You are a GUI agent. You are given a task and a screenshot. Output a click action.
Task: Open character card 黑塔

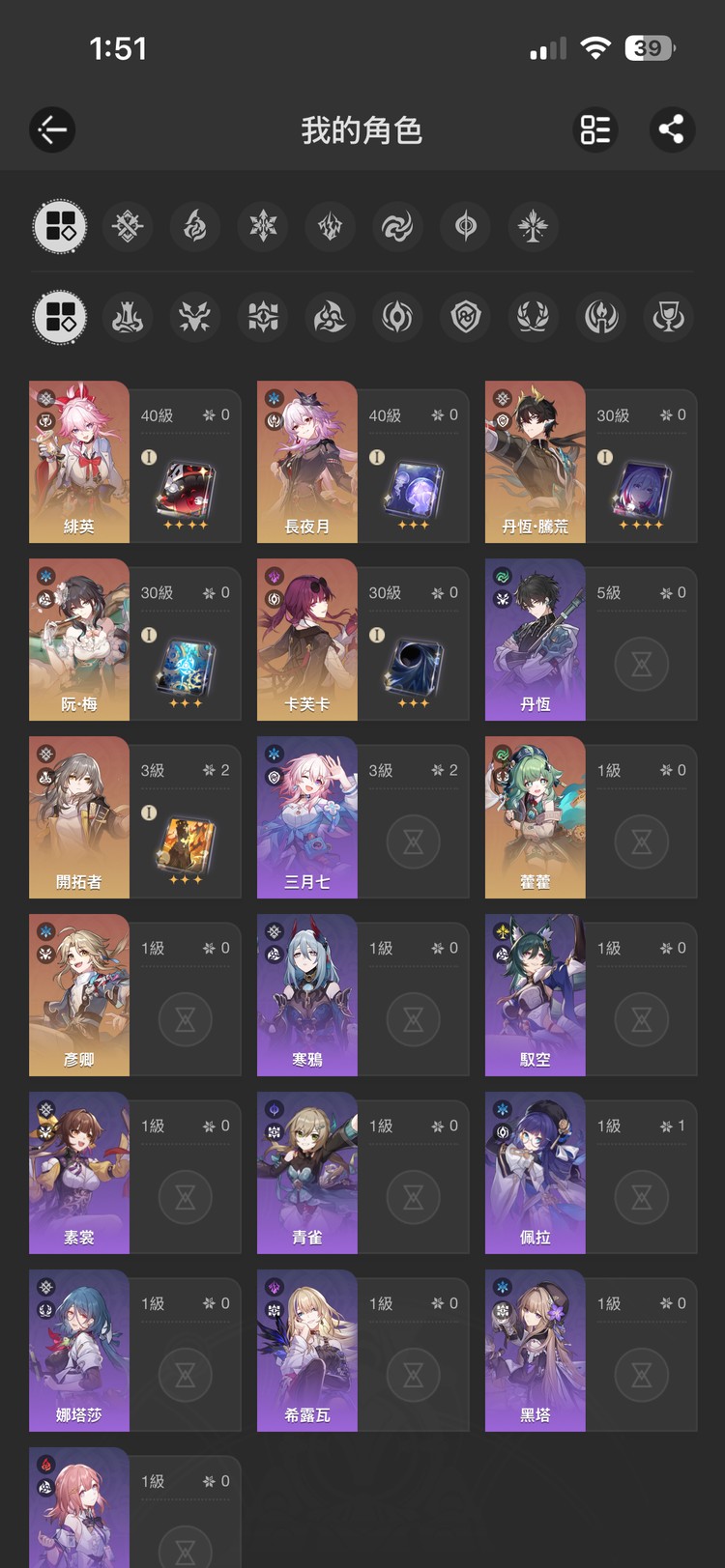(591, 1351)
